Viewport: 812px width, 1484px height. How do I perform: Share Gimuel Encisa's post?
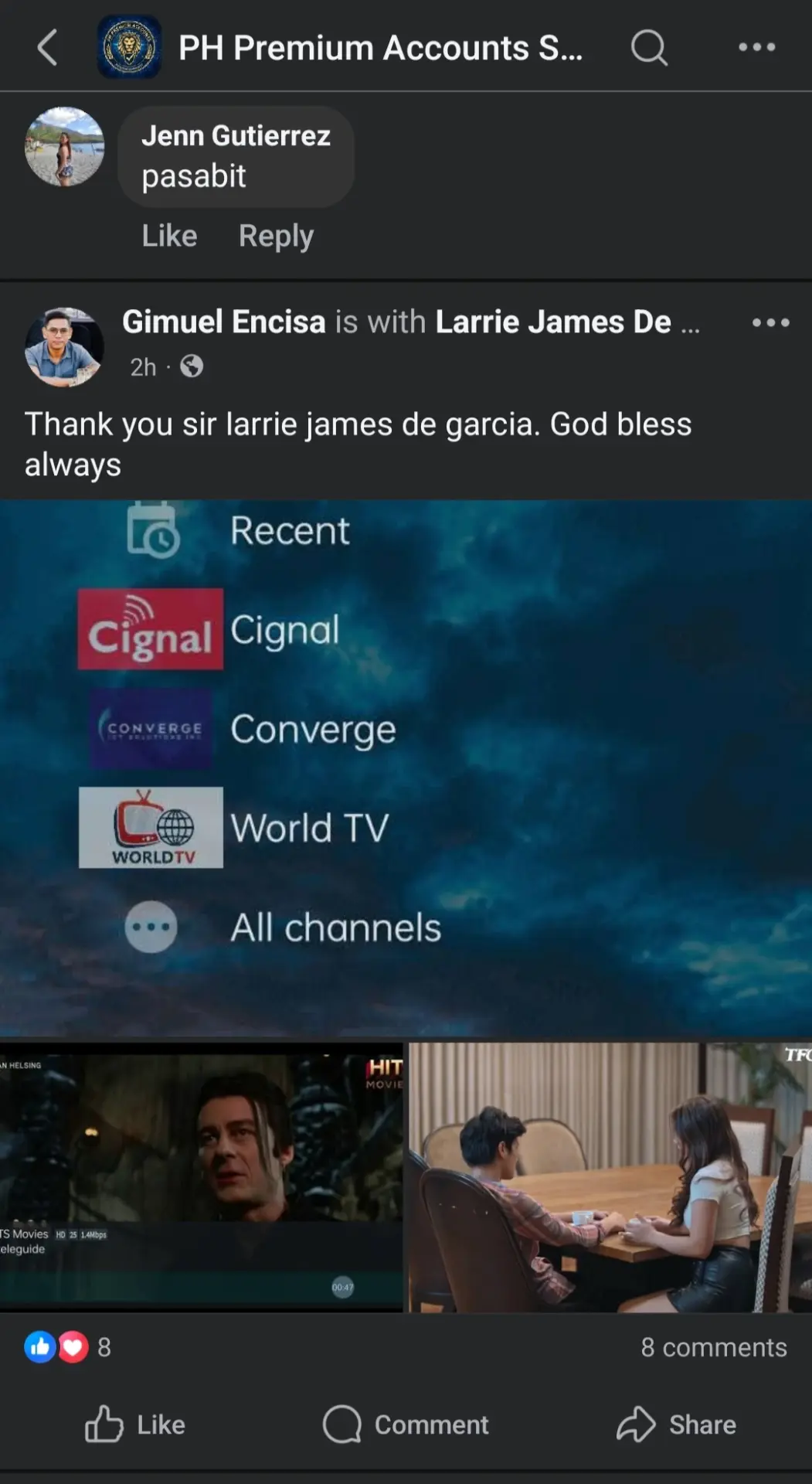coord(676,1424)
